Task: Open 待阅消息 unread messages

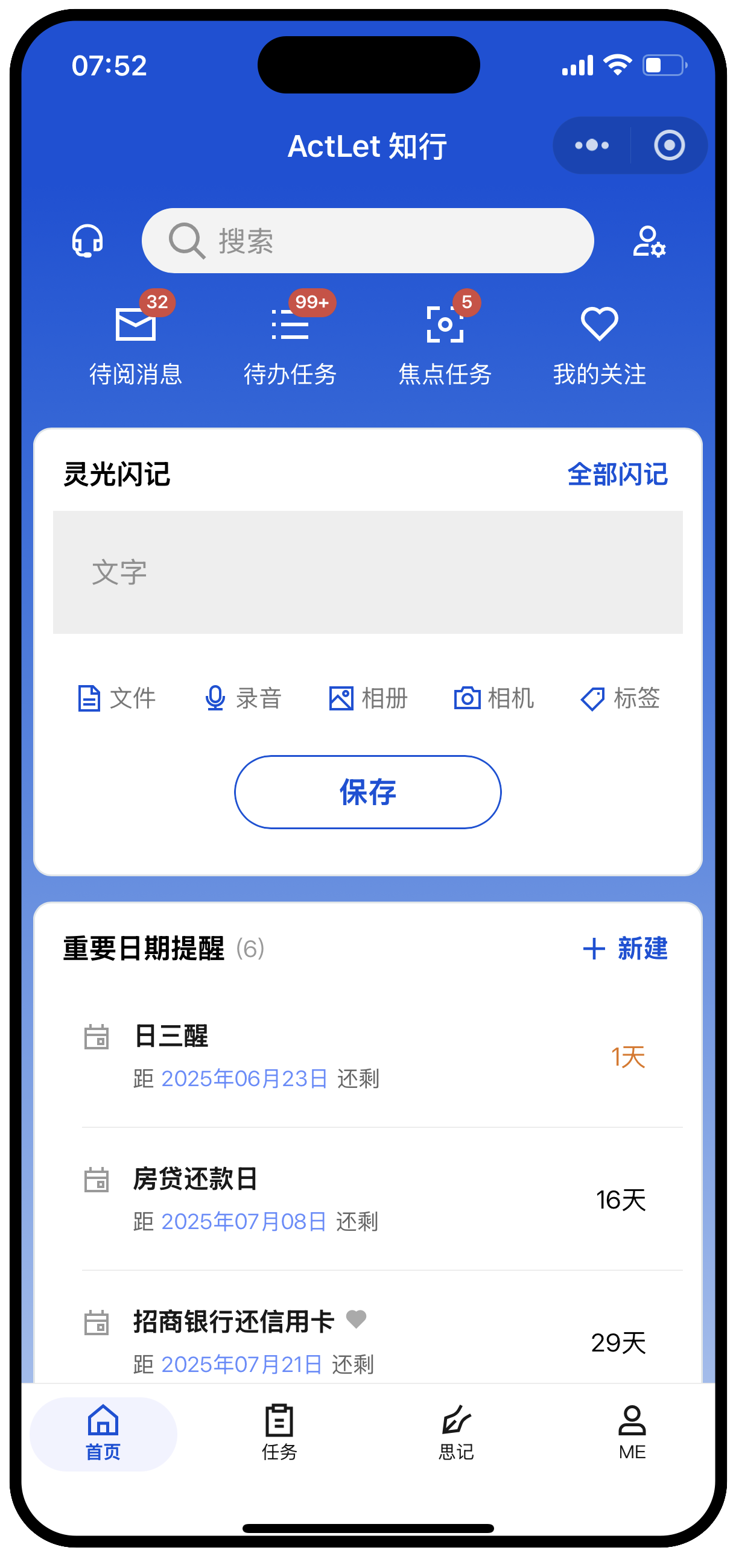Action: click(136, 344)
